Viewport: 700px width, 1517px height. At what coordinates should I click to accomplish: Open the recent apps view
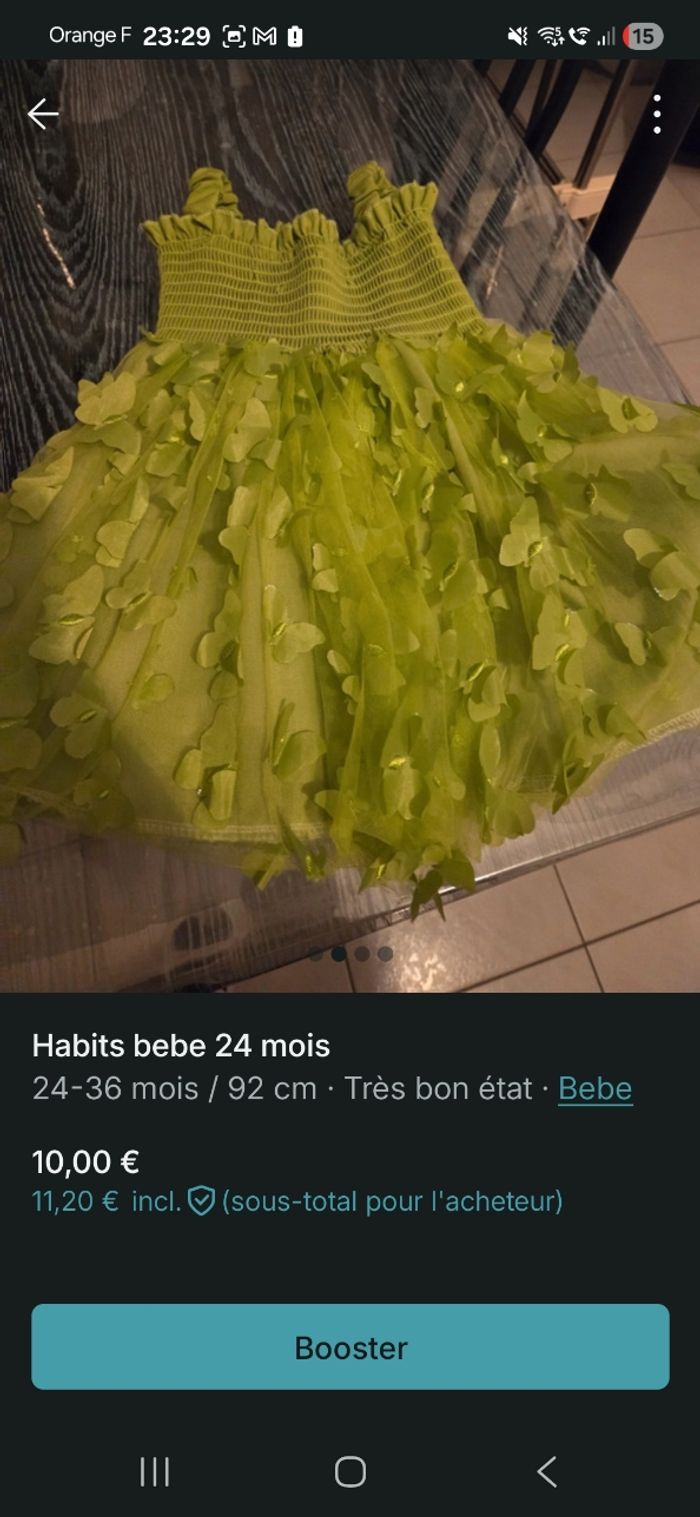point(154,1471)
